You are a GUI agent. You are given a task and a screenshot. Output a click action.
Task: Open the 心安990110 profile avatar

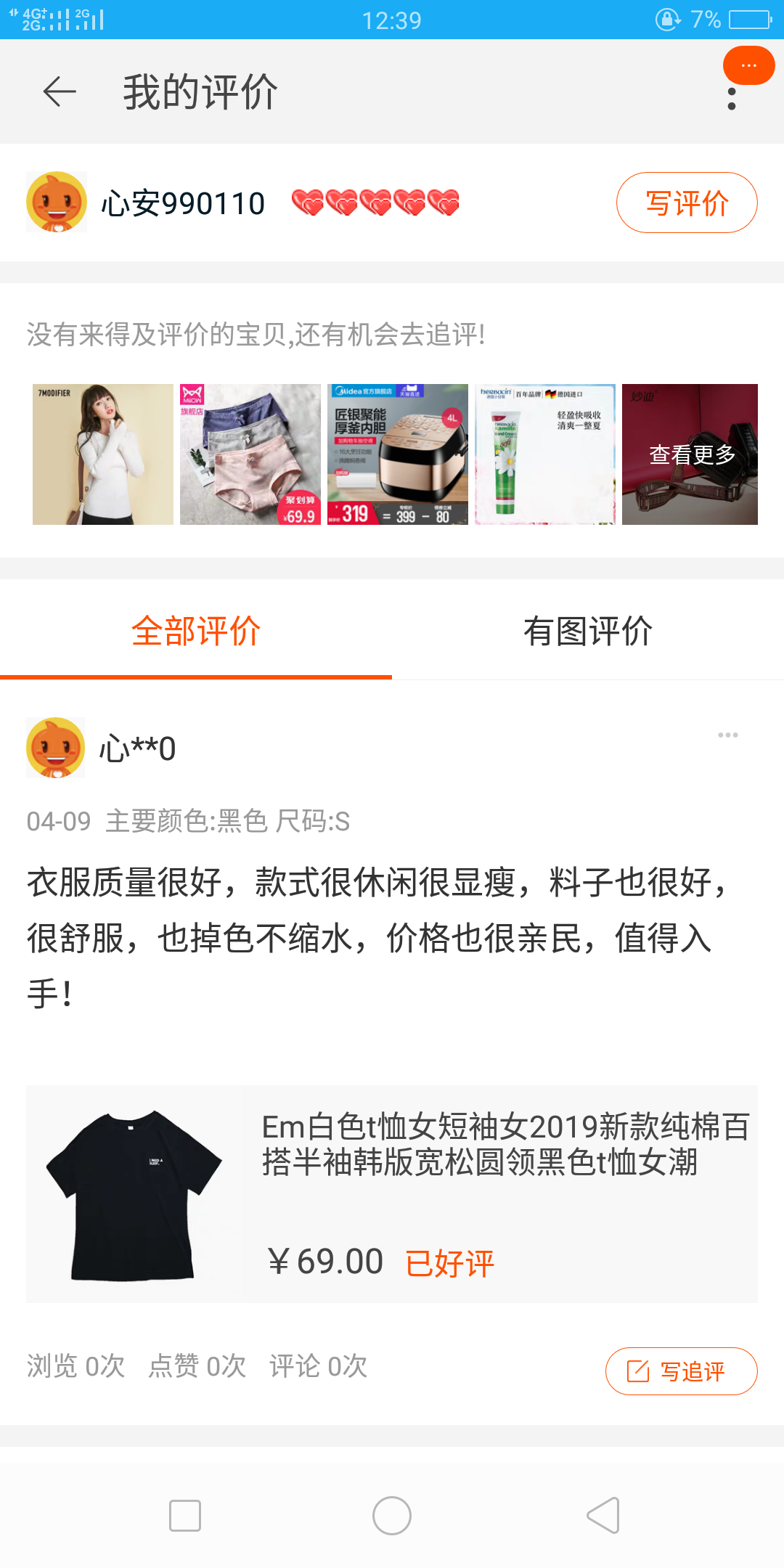57,202
